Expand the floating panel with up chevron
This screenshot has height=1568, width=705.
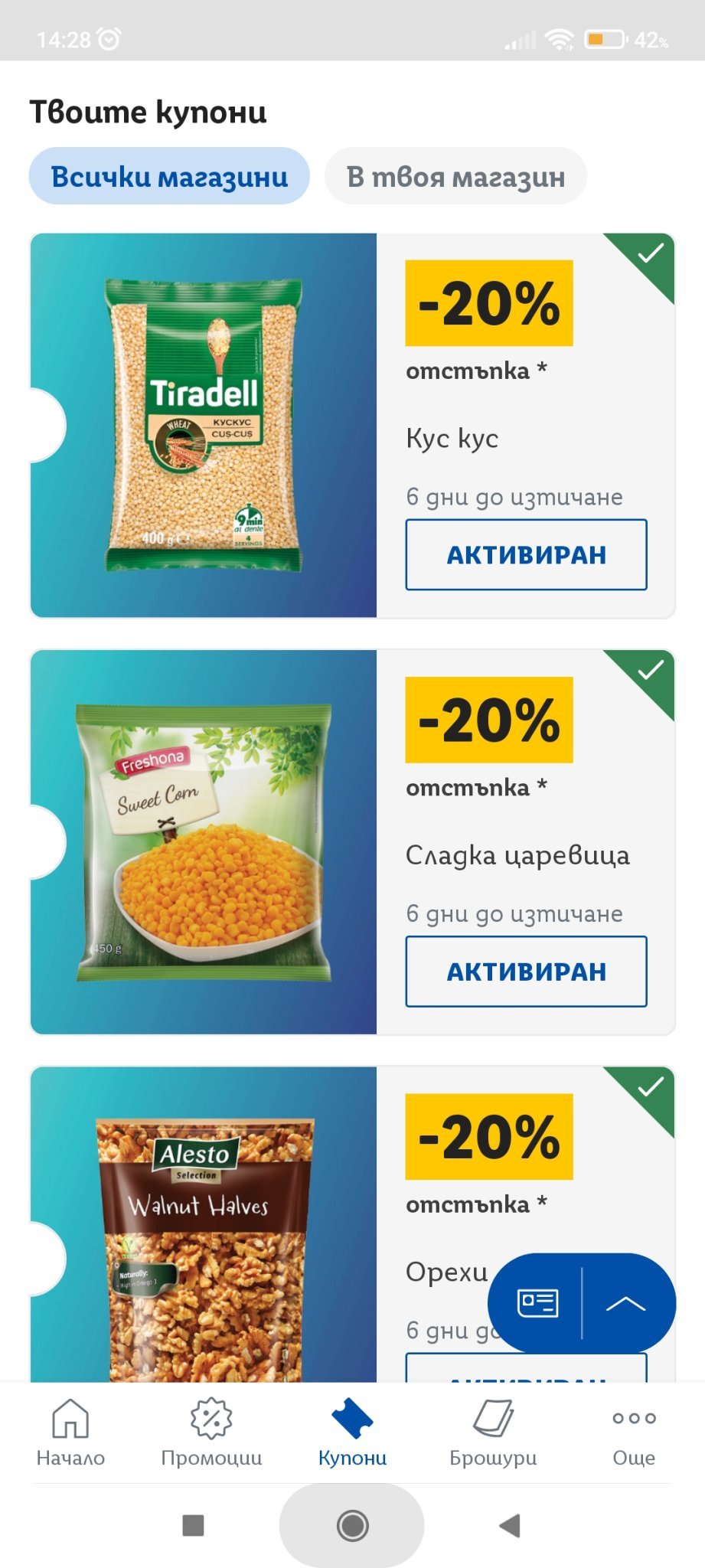[626, 1303]
